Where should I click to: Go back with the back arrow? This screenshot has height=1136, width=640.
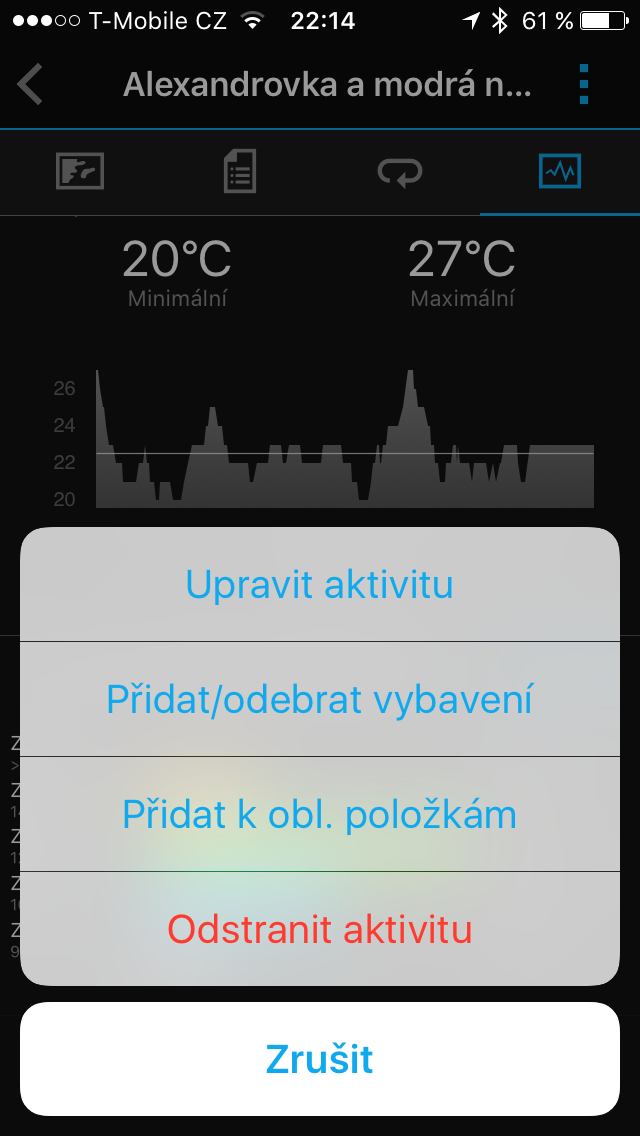(31, 85)
